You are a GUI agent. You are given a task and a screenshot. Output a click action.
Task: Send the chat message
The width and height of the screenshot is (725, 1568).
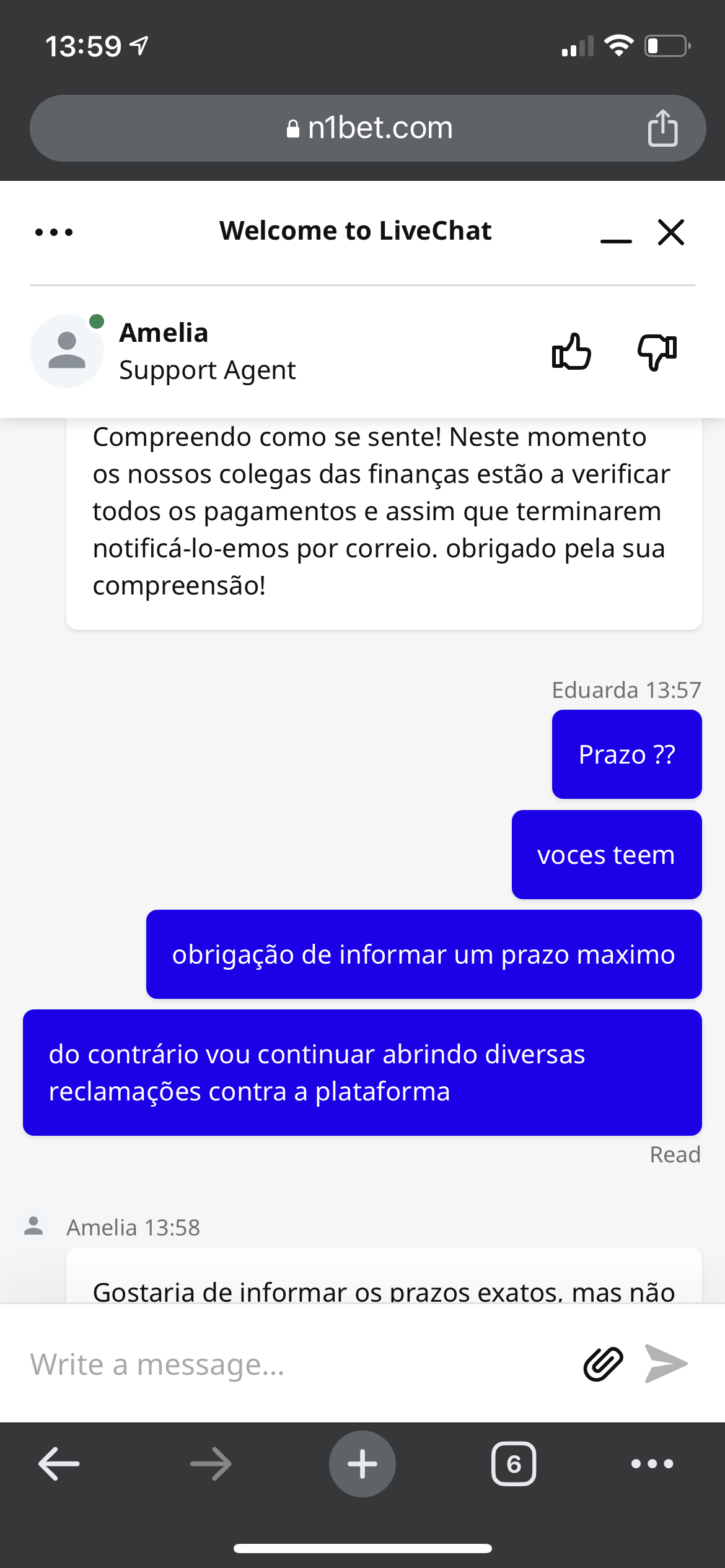[x=666, y=1364]
